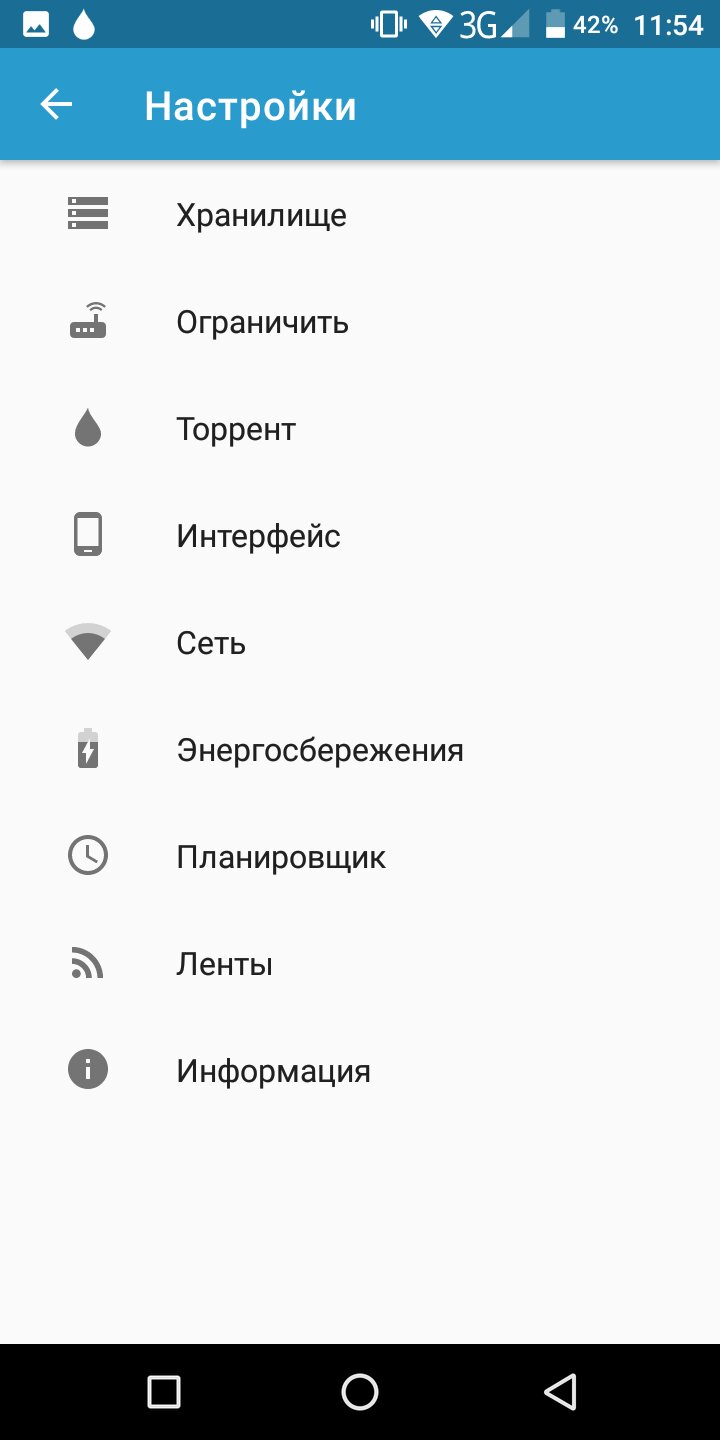Open recent apps from navigation bar
The height and width of the screenshot is (1440, 720).
(163, 1391)
